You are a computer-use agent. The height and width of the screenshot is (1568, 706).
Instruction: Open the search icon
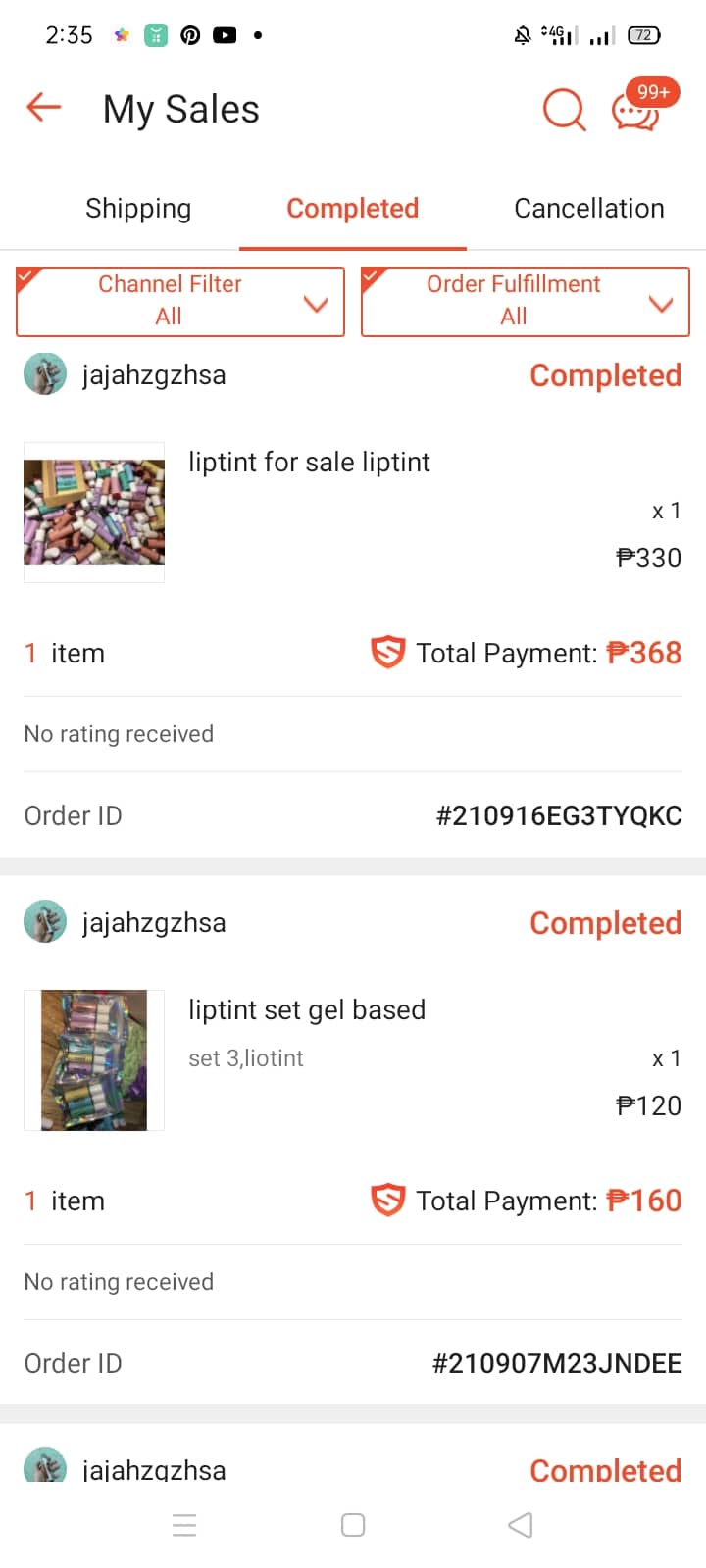(x=564, y=109)
